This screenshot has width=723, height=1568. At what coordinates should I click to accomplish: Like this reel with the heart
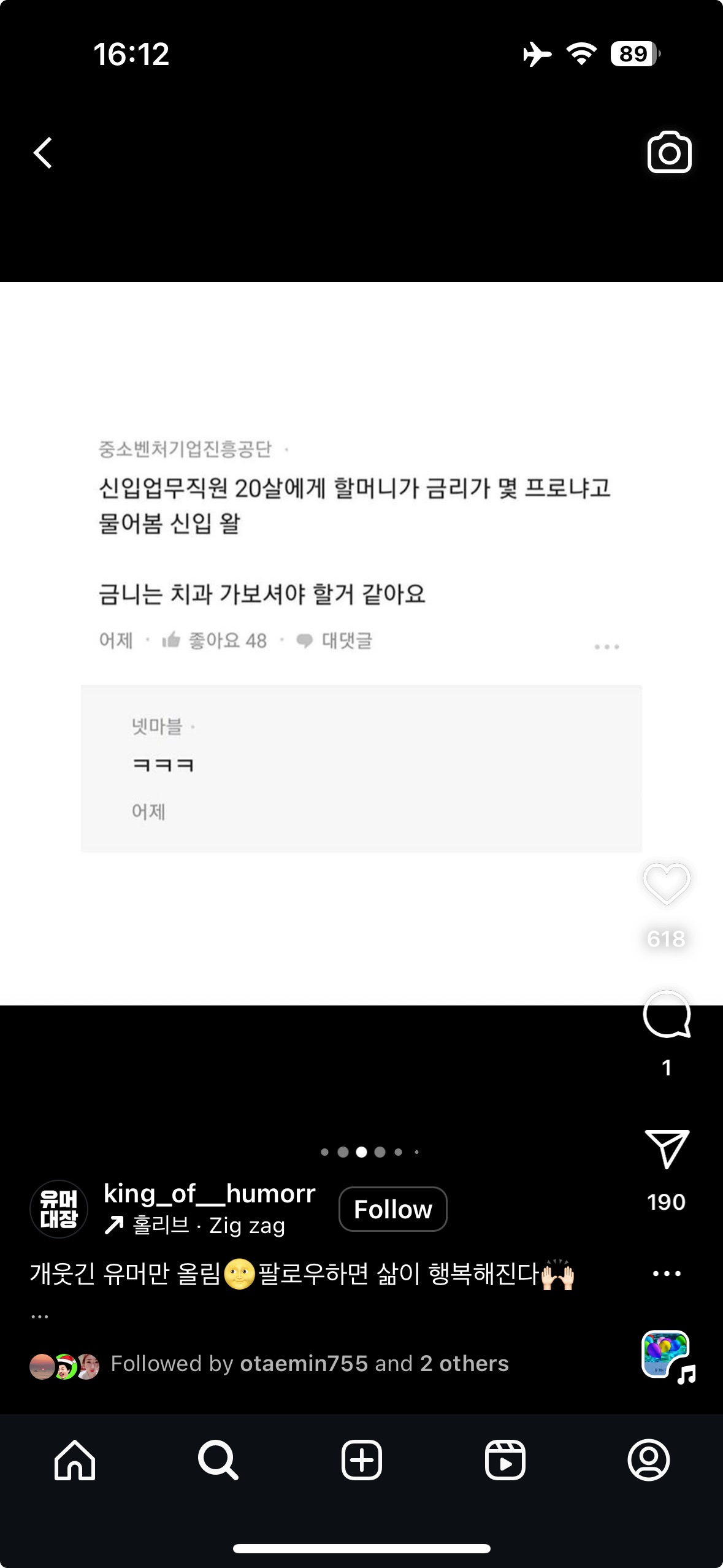(667, 884)
